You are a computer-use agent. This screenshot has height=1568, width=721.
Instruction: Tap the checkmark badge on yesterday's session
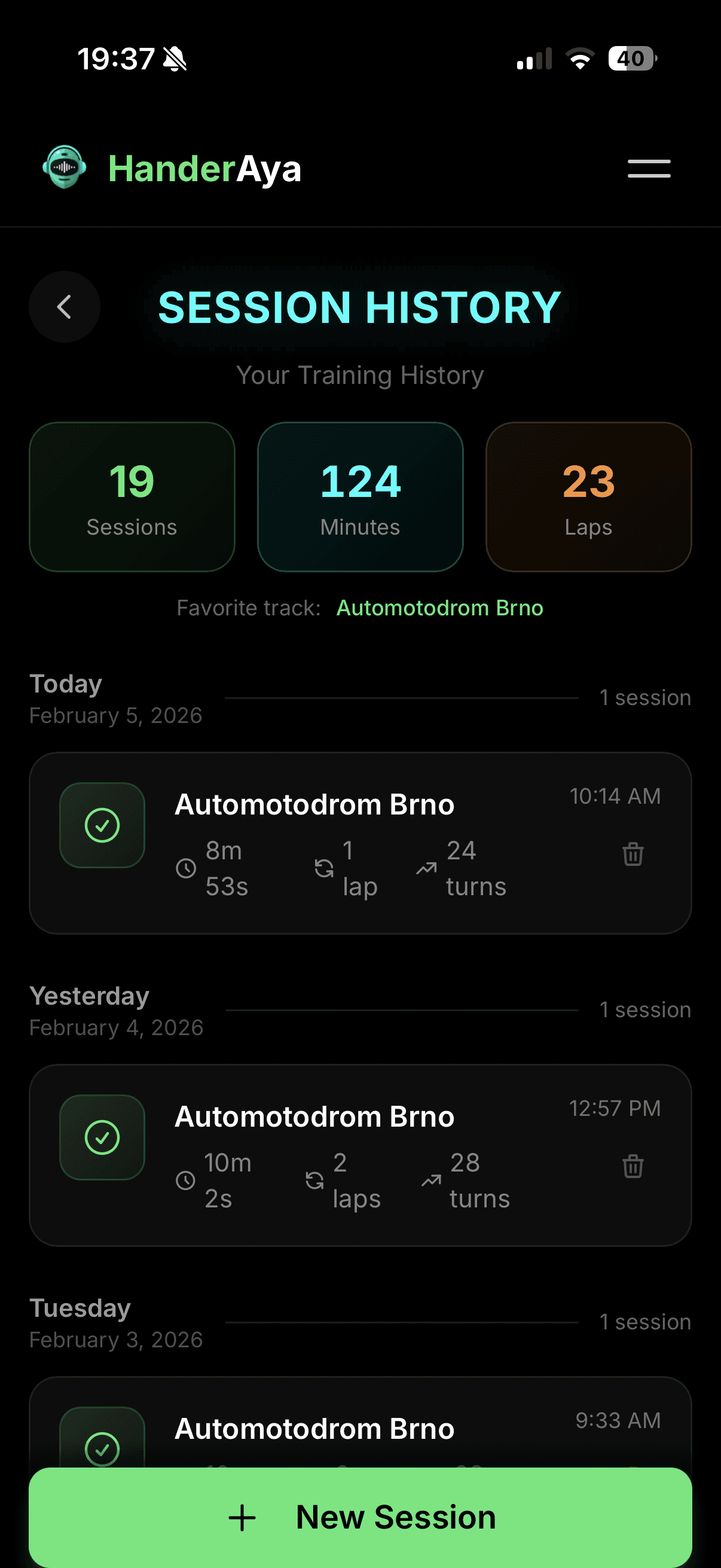tap(102, 1137)
